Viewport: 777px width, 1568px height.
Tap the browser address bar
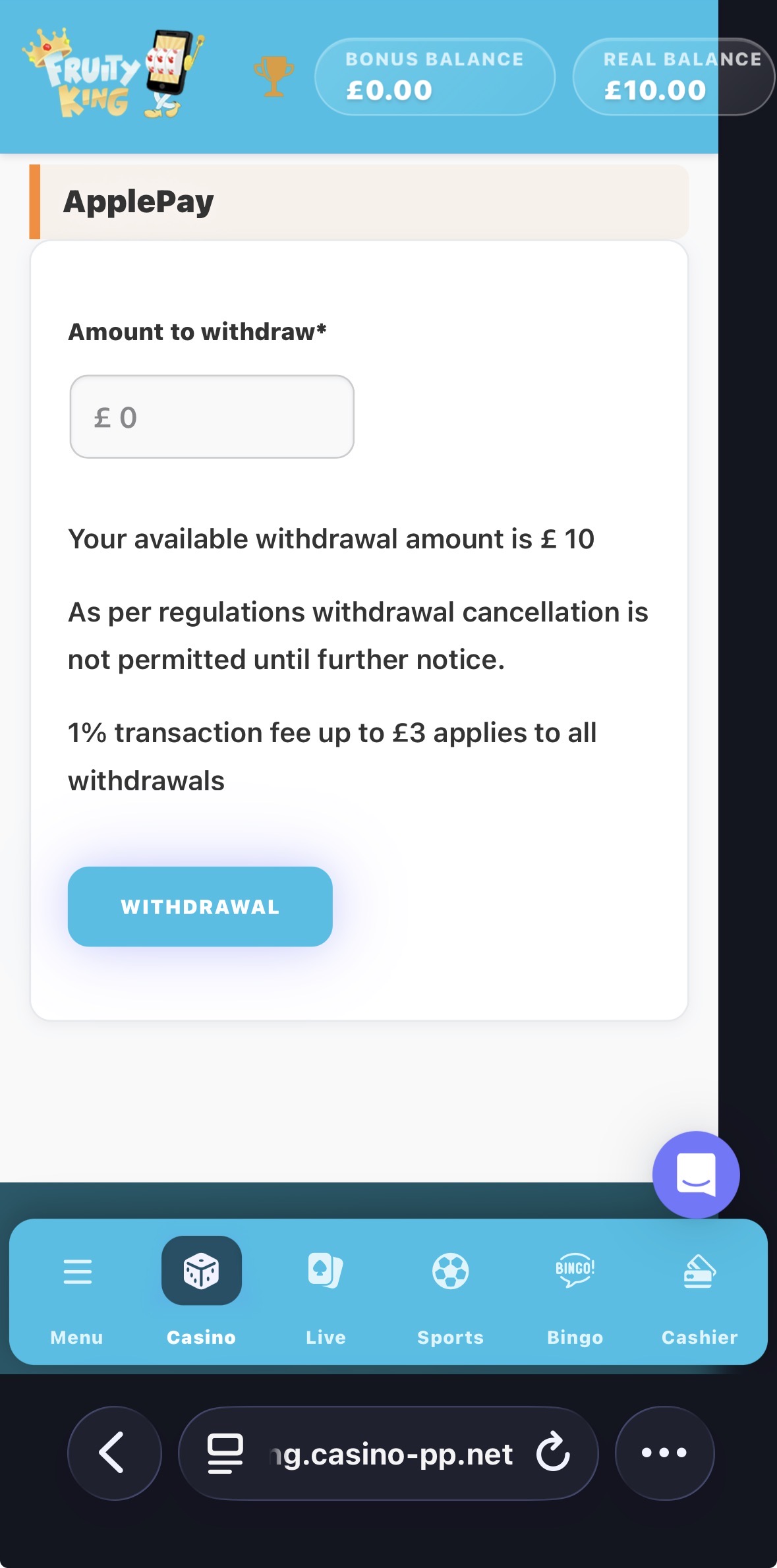(x=388, y=1453)
